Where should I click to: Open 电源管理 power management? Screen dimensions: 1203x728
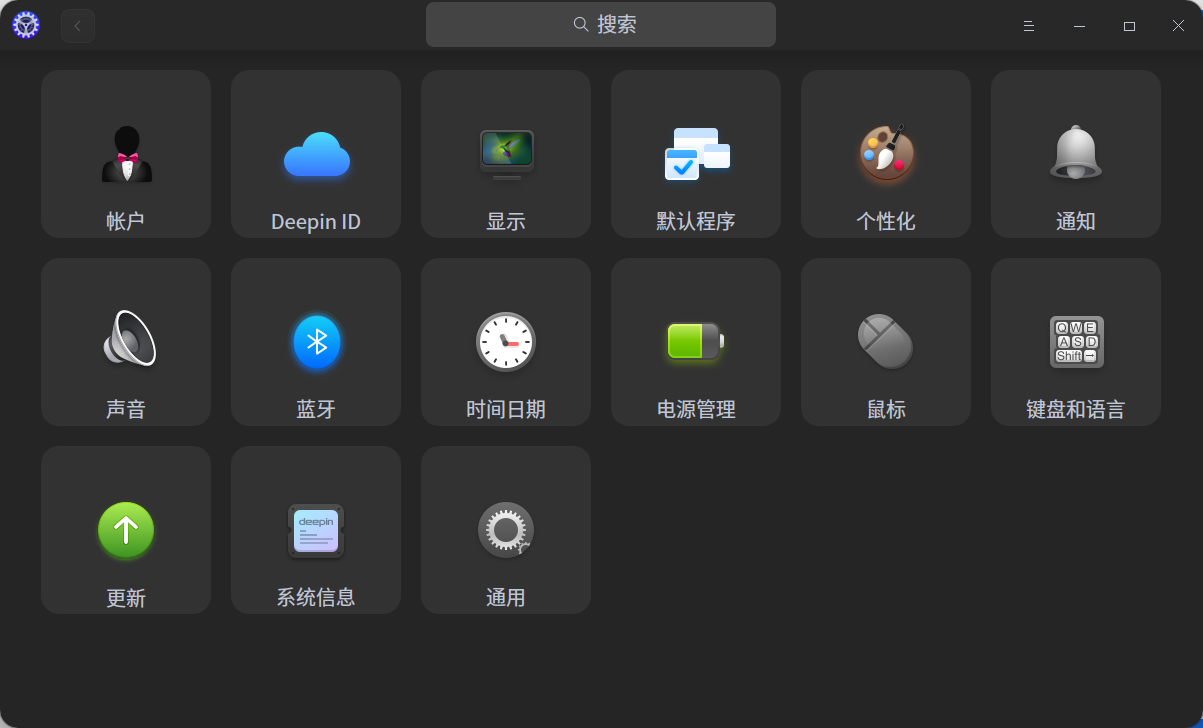point(696,342)
